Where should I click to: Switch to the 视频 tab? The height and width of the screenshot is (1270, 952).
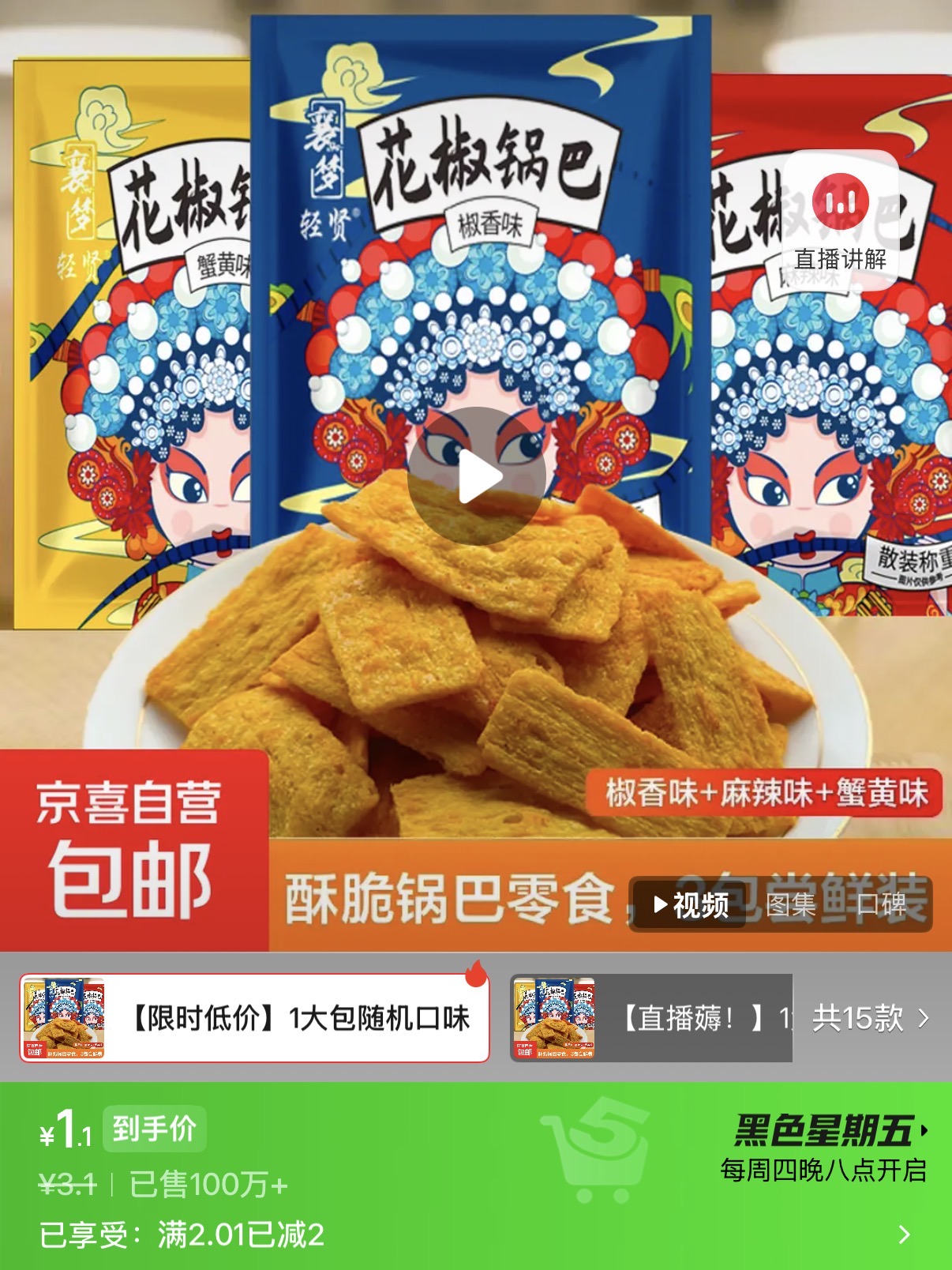click(690, 905)
